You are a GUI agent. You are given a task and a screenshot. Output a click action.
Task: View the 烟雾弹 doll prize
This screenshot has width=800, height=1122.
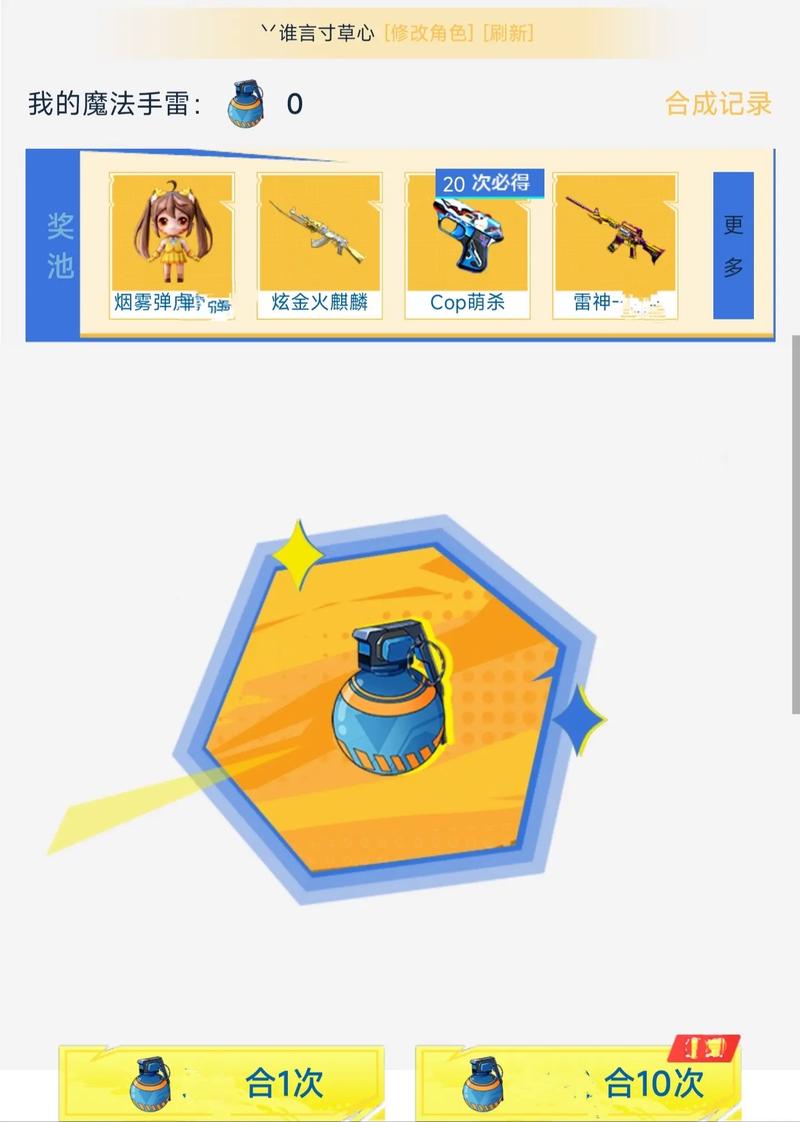172,246
